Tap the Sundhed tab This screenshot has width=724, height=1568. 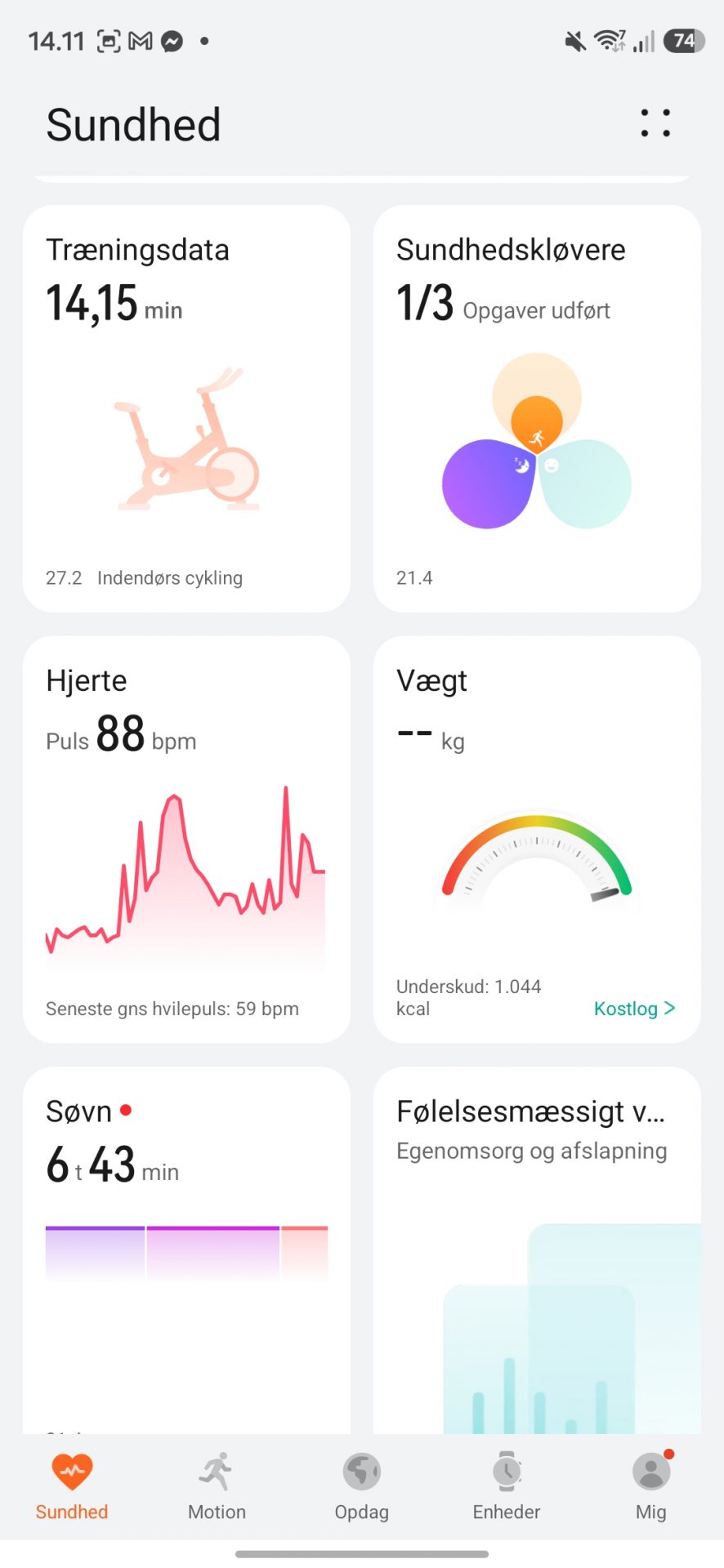coord(72,1486)
